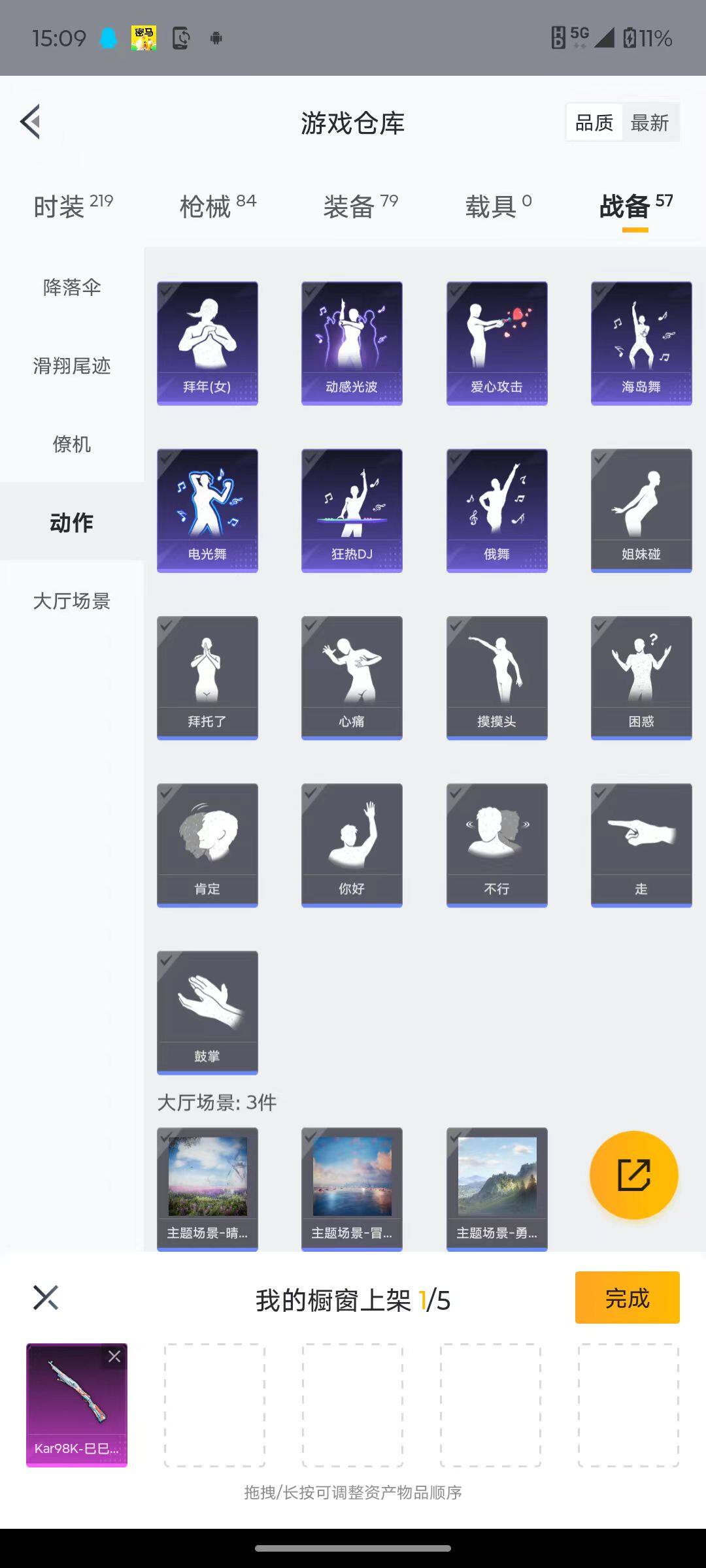
Task: Tap the 狂热DJ emote icon
Action: pos(351,510)
